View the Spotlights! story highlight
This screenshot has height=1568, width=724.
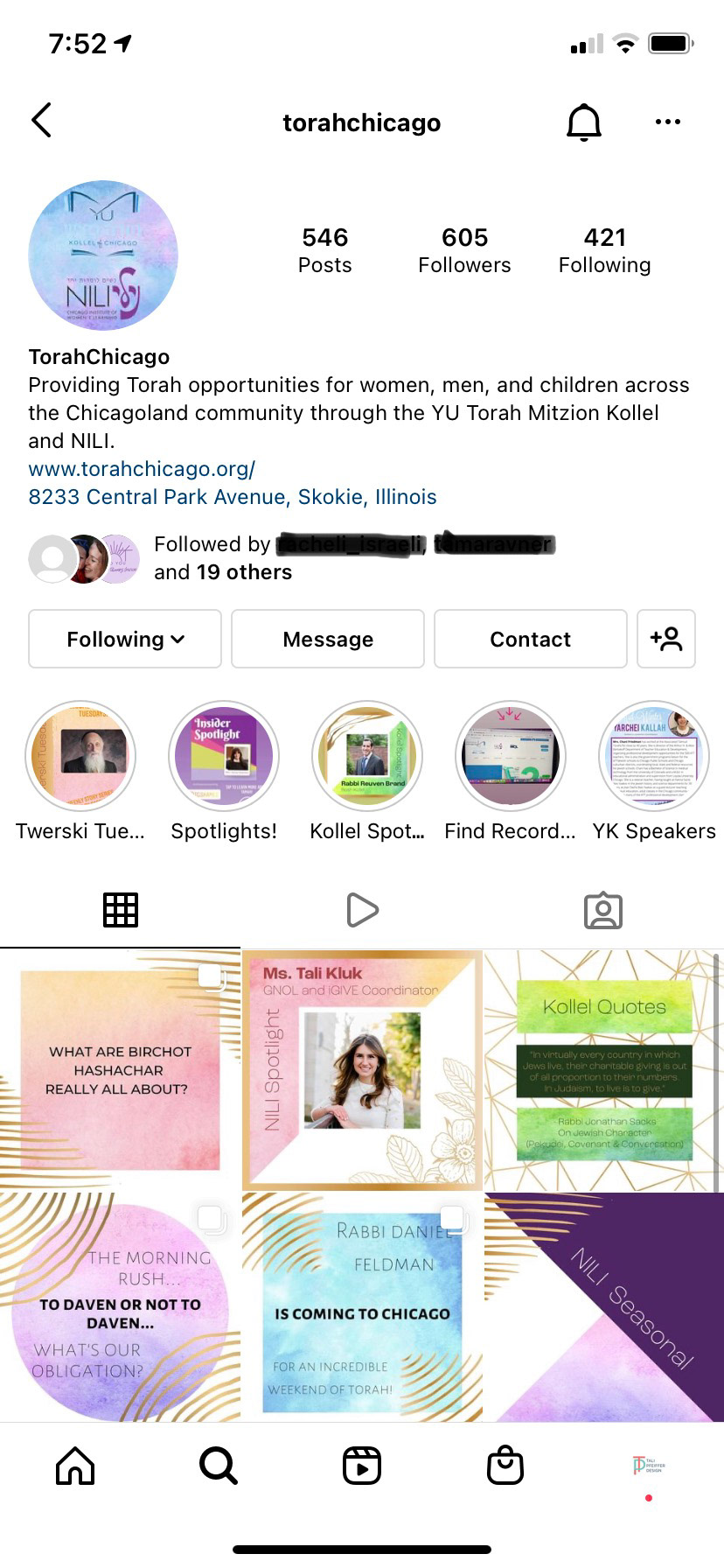224,756
